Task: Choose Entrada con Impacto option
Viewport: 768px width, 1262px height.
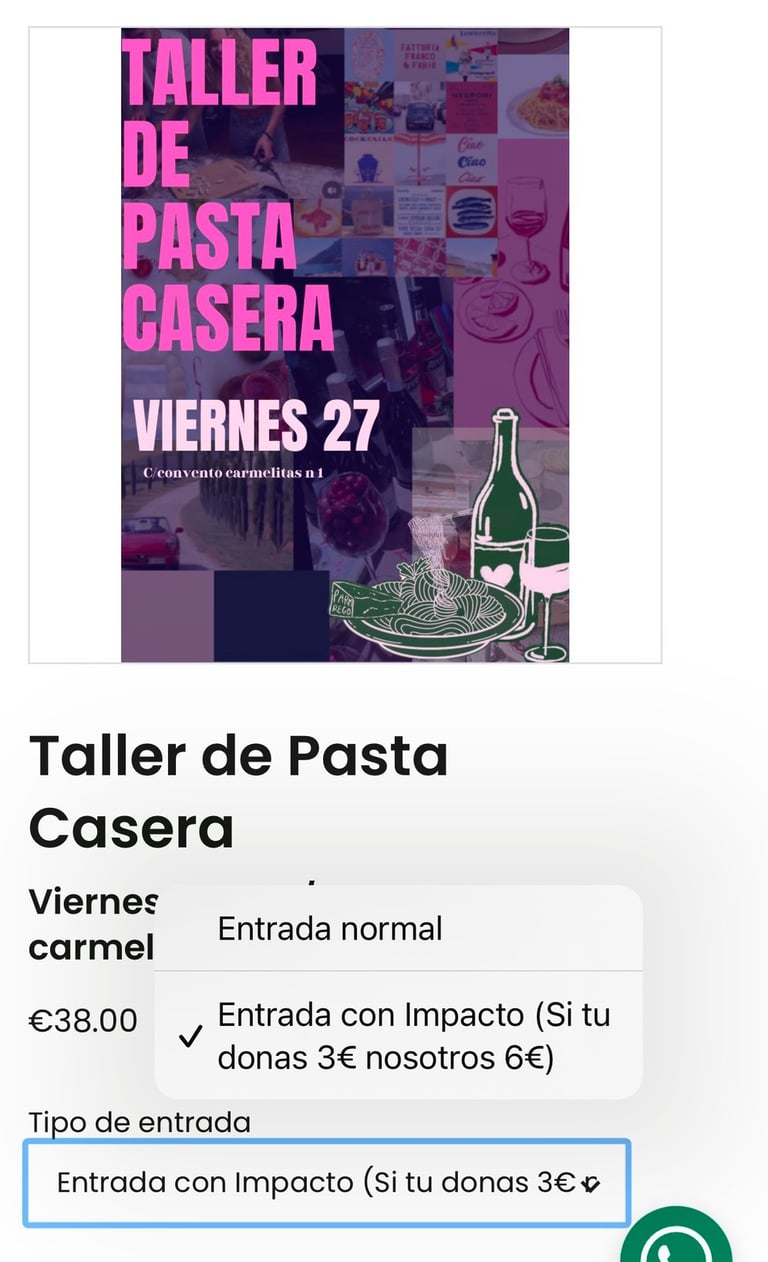Action: coord(398,1036)
